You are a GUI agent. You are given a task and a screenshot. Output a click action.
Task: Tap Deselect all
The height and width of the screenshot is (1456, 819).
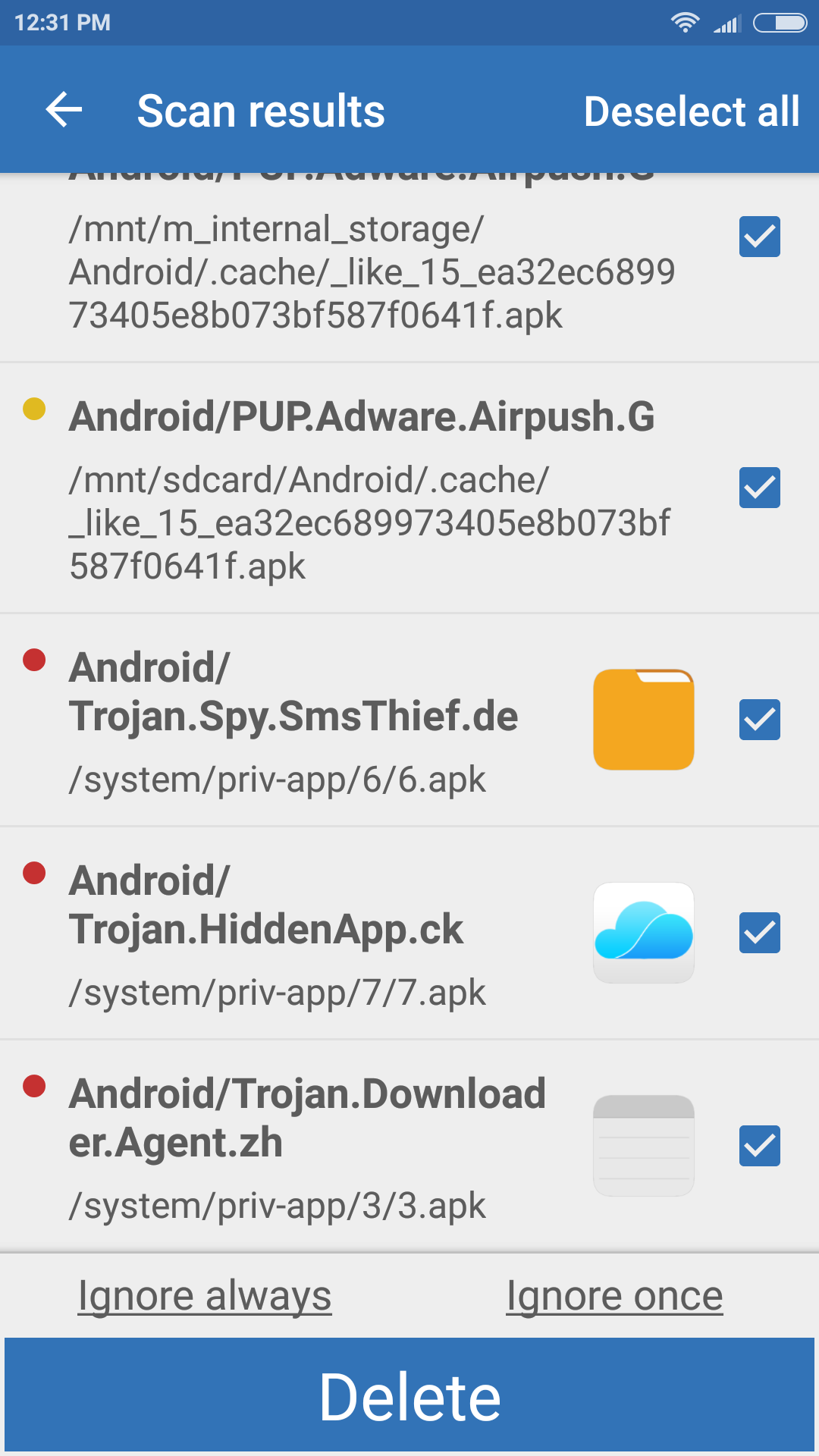[691, 111]
